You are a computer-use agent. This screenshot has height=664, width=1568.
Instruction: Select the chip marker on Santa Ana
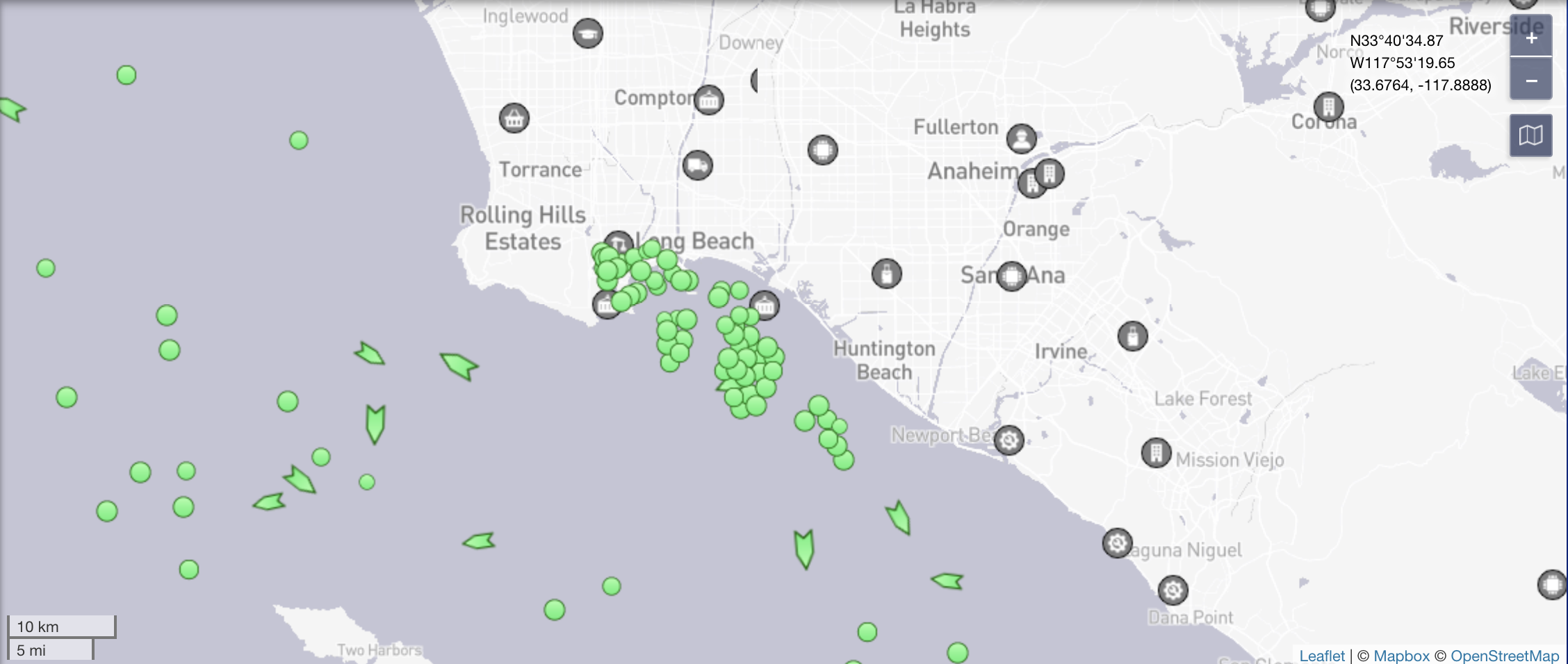1011,276
